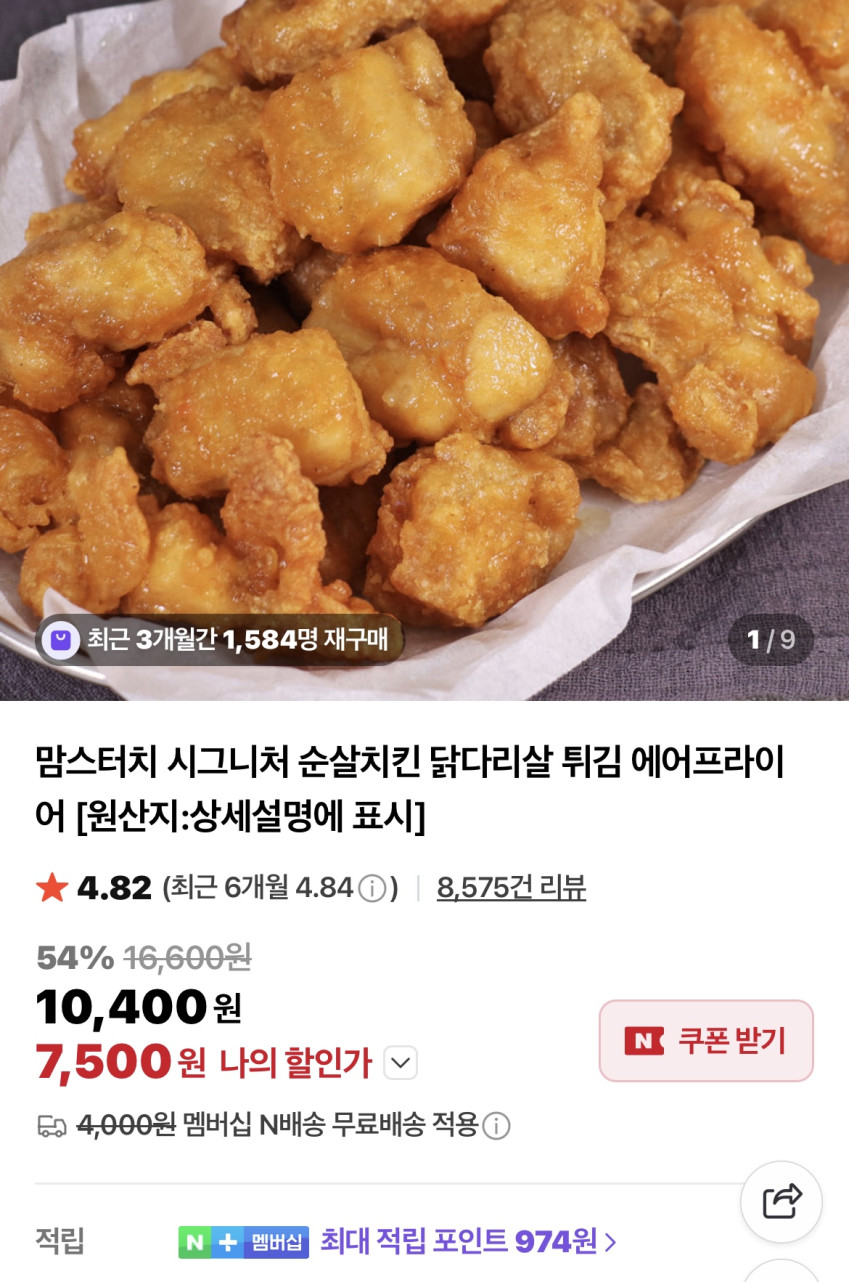Show info for 최근 6개월 rating
Screen dimensions: 849x1282
(x=372, y=888)
